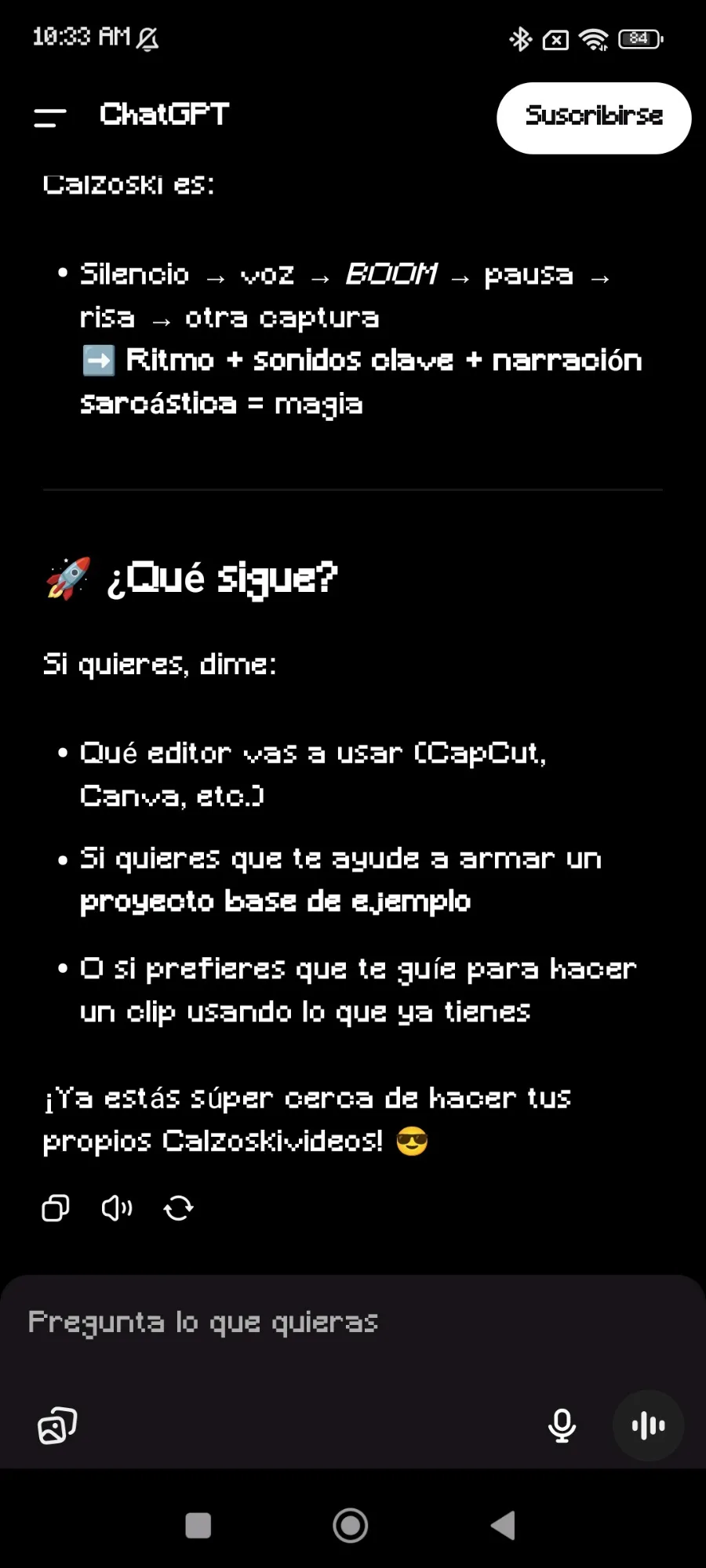Go back using system back button

click(504, 1526)
